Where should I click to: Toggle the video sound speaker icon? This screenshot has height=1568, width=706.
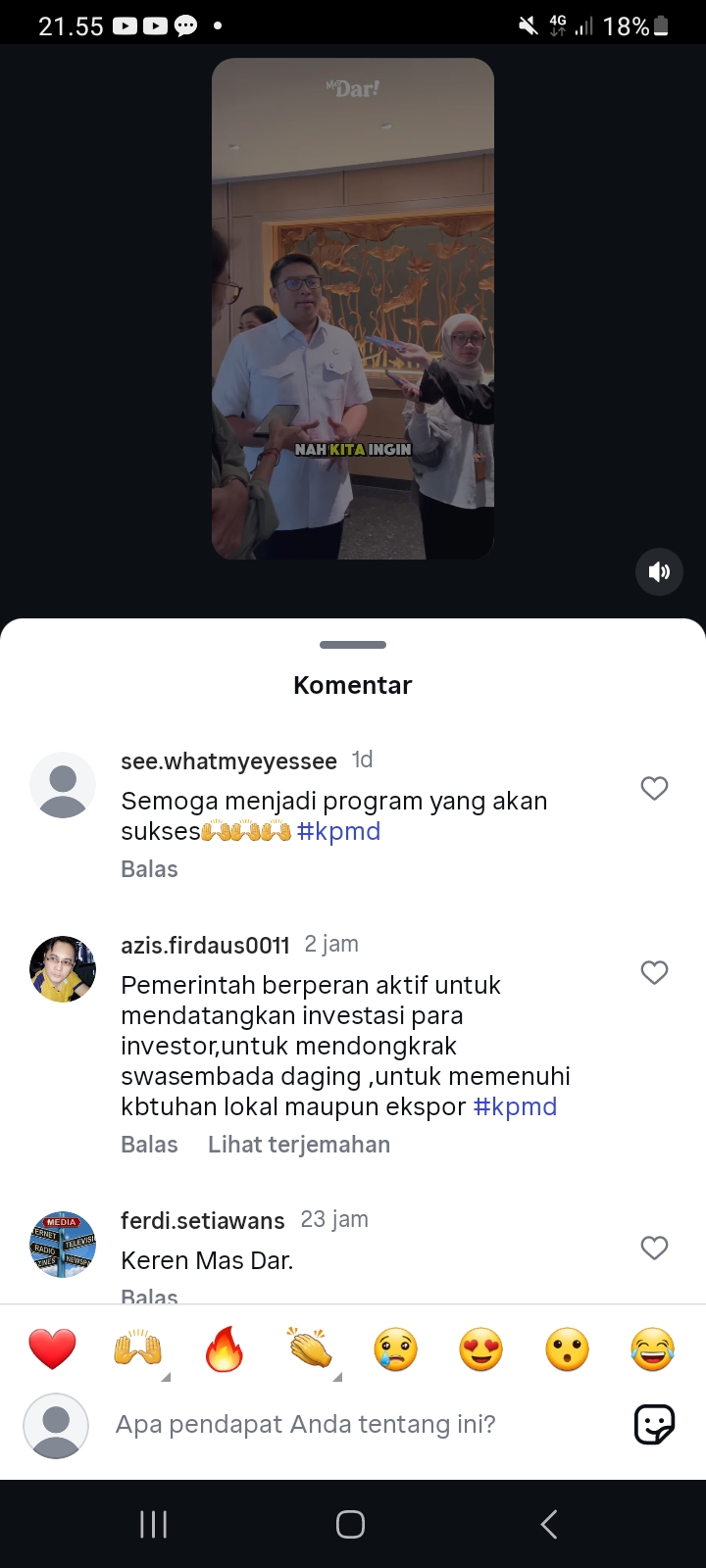click(659, 571)
